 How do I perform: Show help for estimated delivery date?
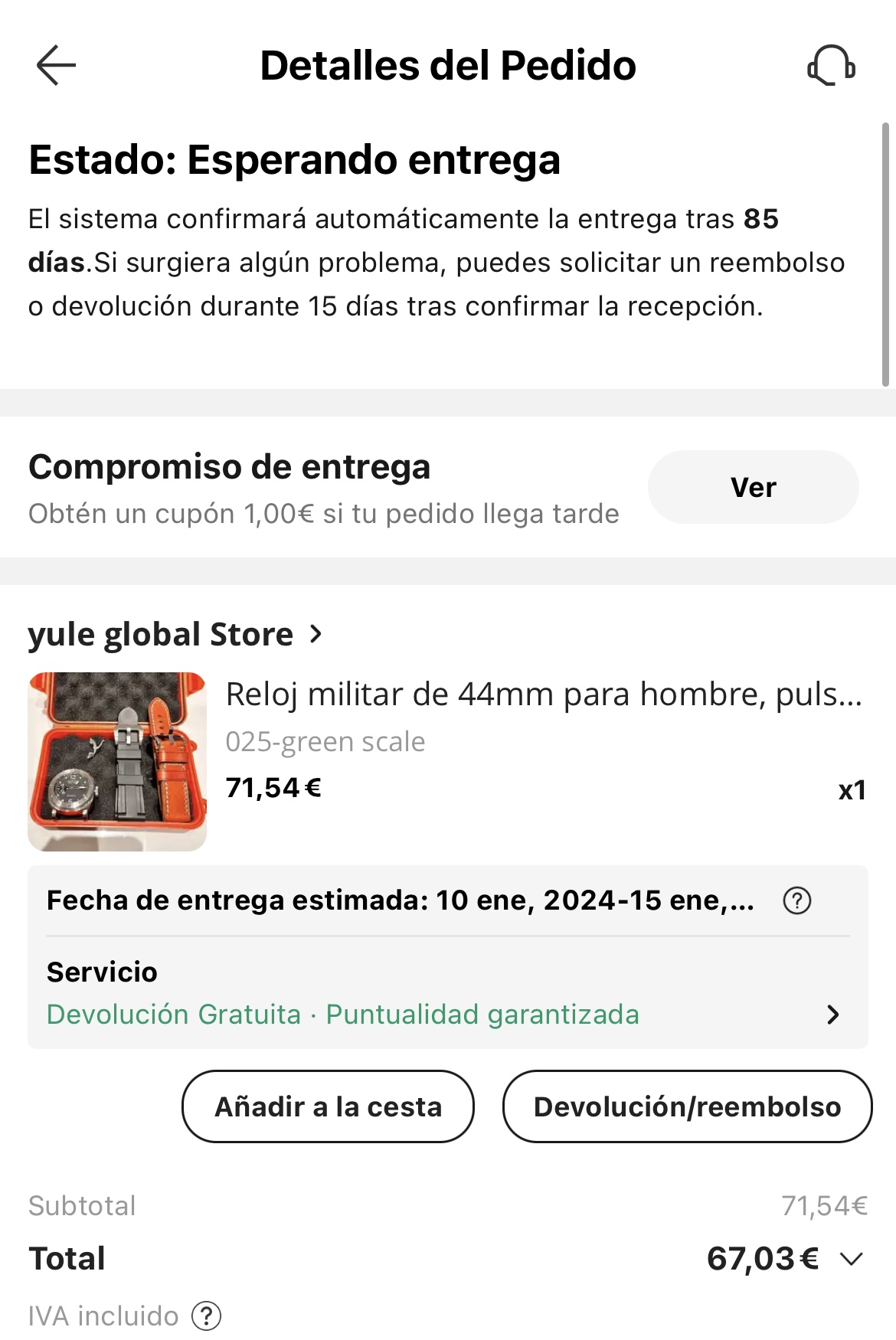tap(796, 900)
